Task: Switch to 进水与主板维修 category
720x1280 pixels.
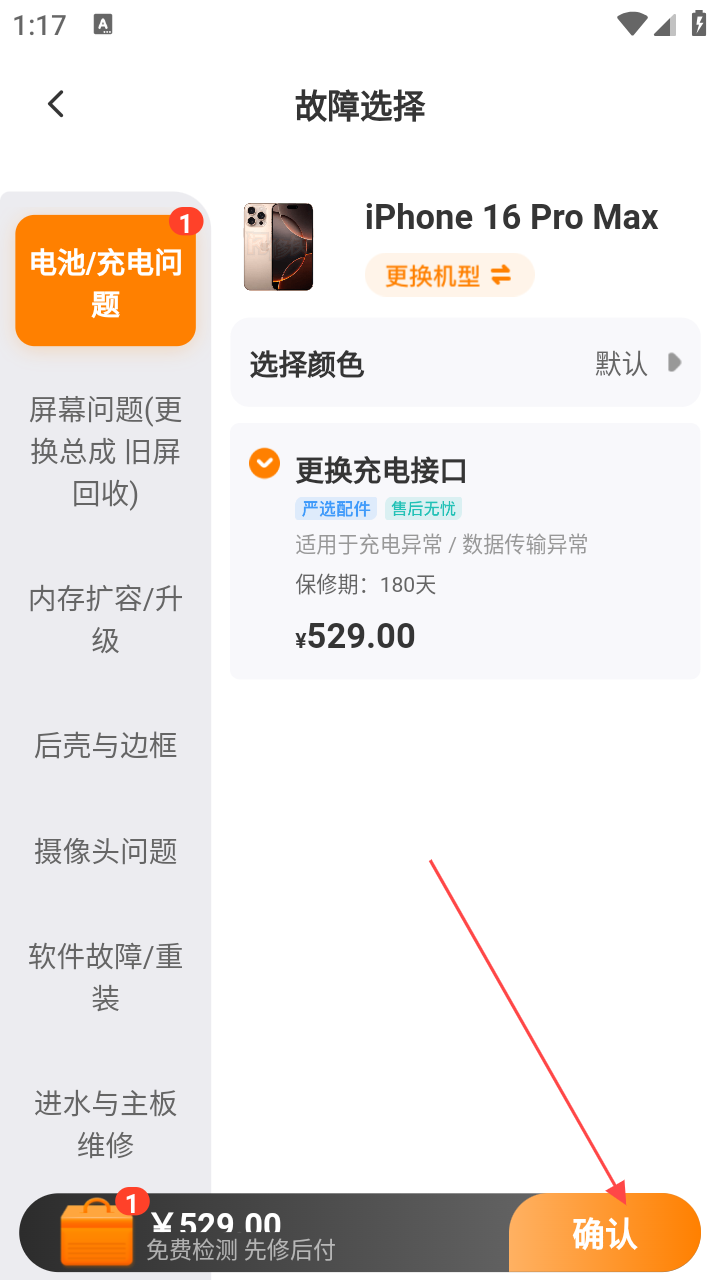Action: (x=105, y=1124)
